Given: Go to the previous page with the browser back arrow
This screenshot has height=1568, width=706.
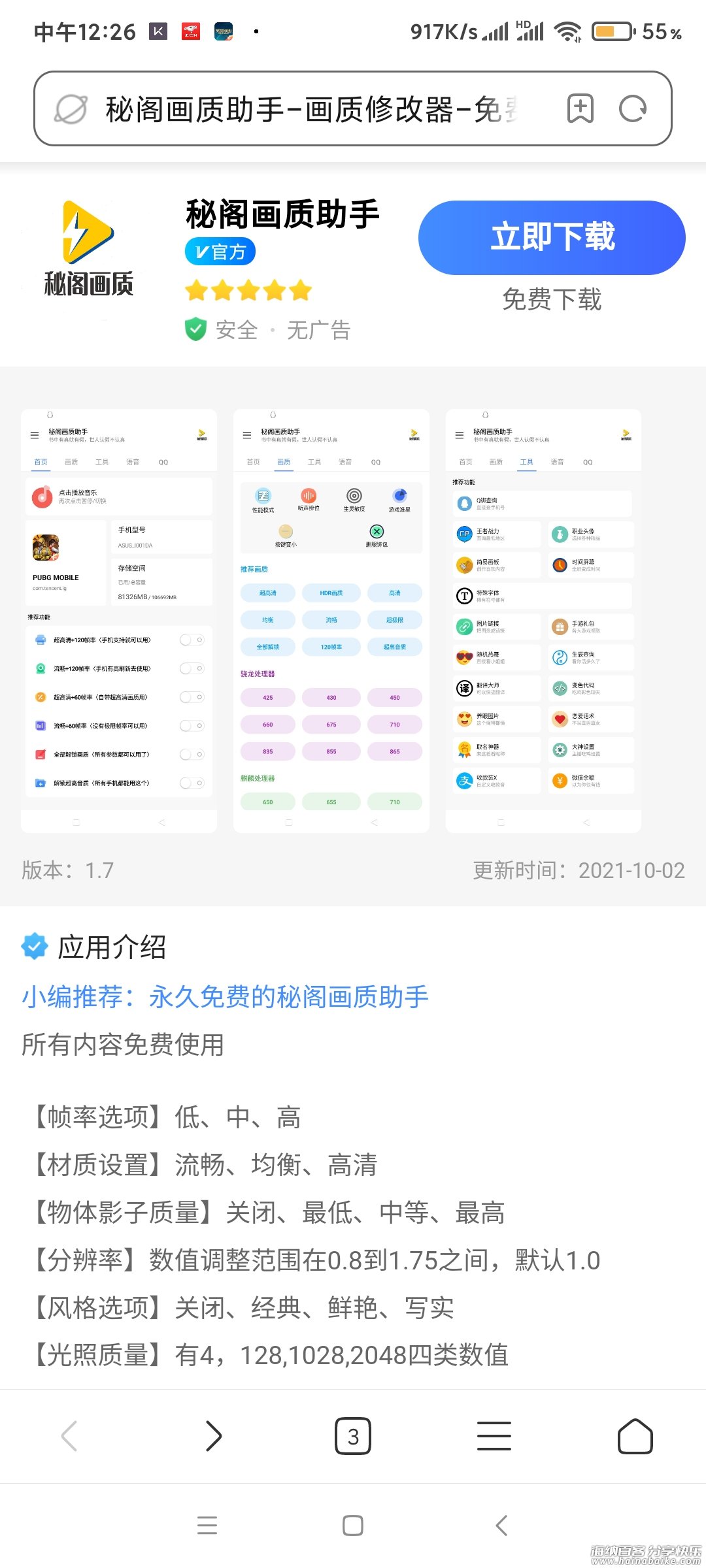Looking at the screenshot, I should point(69,1436).
